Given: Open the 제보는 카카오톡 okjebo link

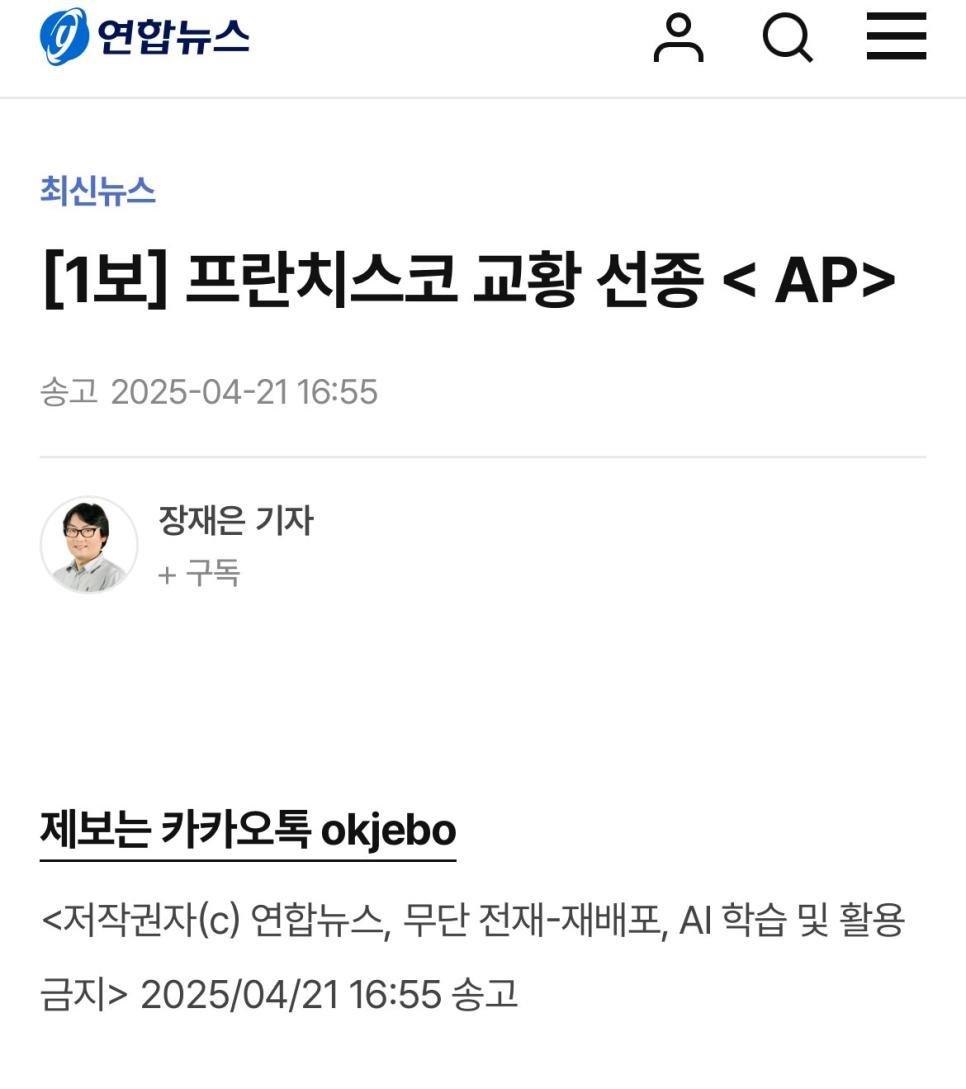Looking at the screenshot, I should (248, 830).
